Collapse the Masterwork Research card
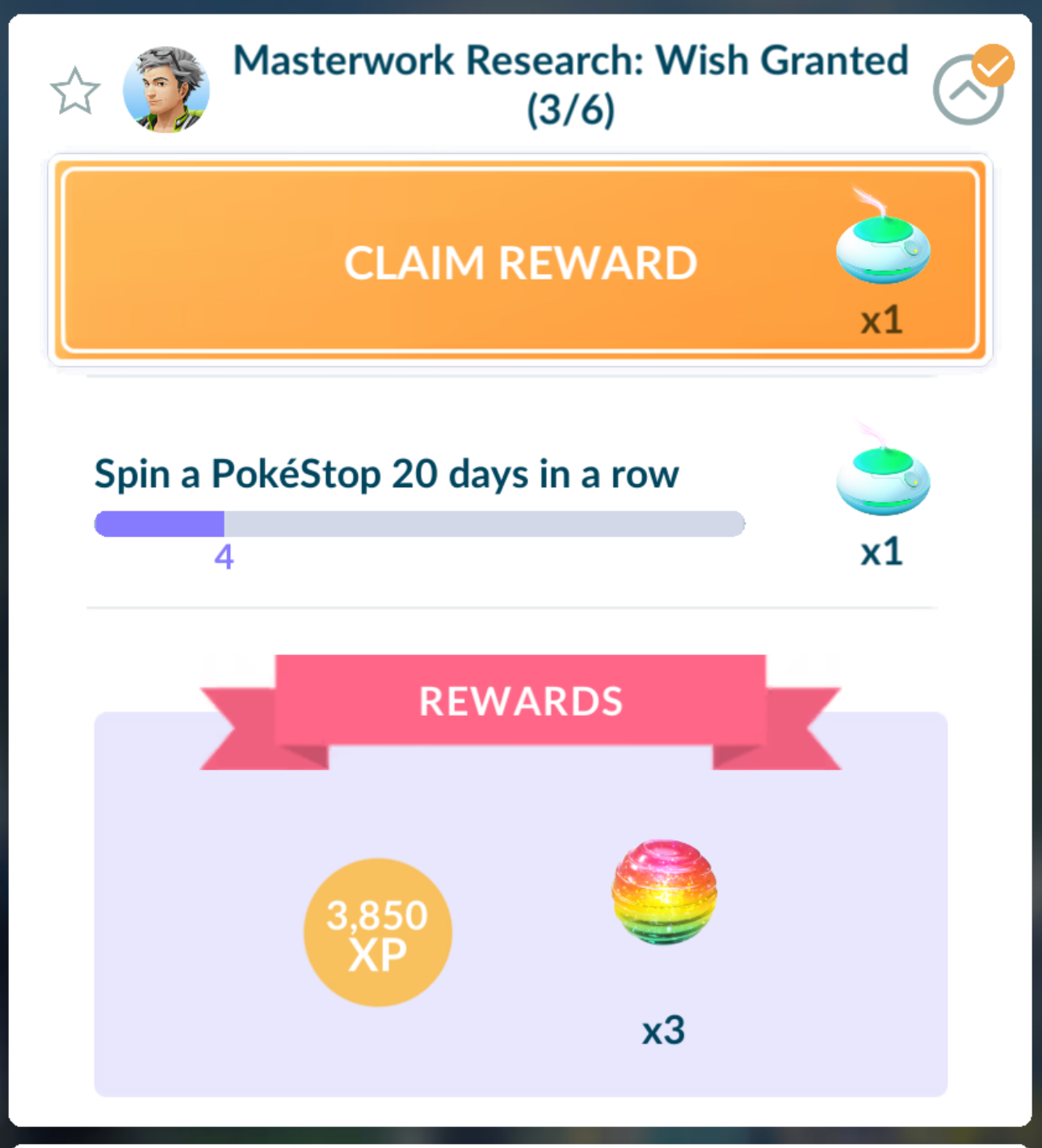Screen dimensions: 1042x1148 click(x=968, y=90)
